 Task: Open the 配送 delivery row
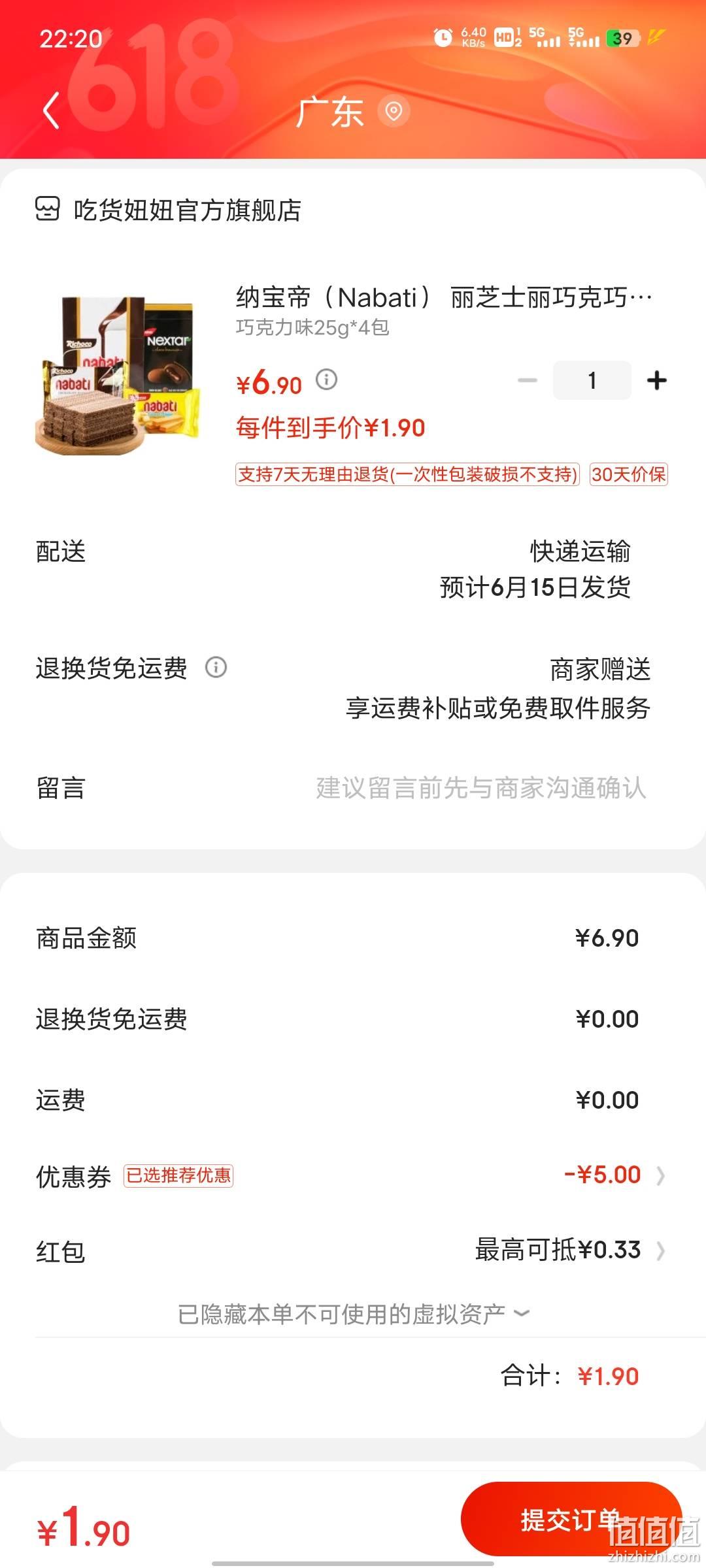click(353, 569)
